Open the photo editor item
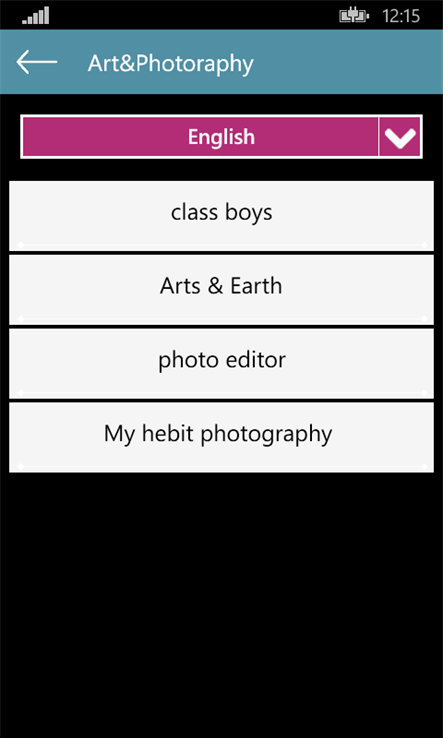 coord(221,364)
